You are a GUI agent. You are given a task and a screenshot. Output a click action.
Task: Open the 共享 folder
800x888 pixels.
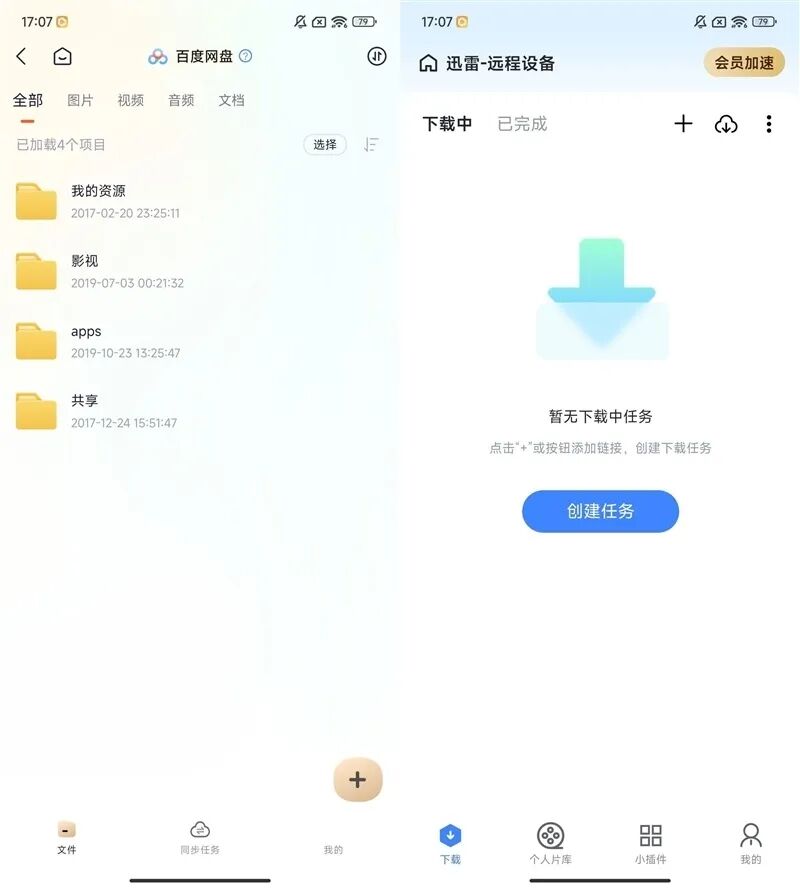point(85,410)
